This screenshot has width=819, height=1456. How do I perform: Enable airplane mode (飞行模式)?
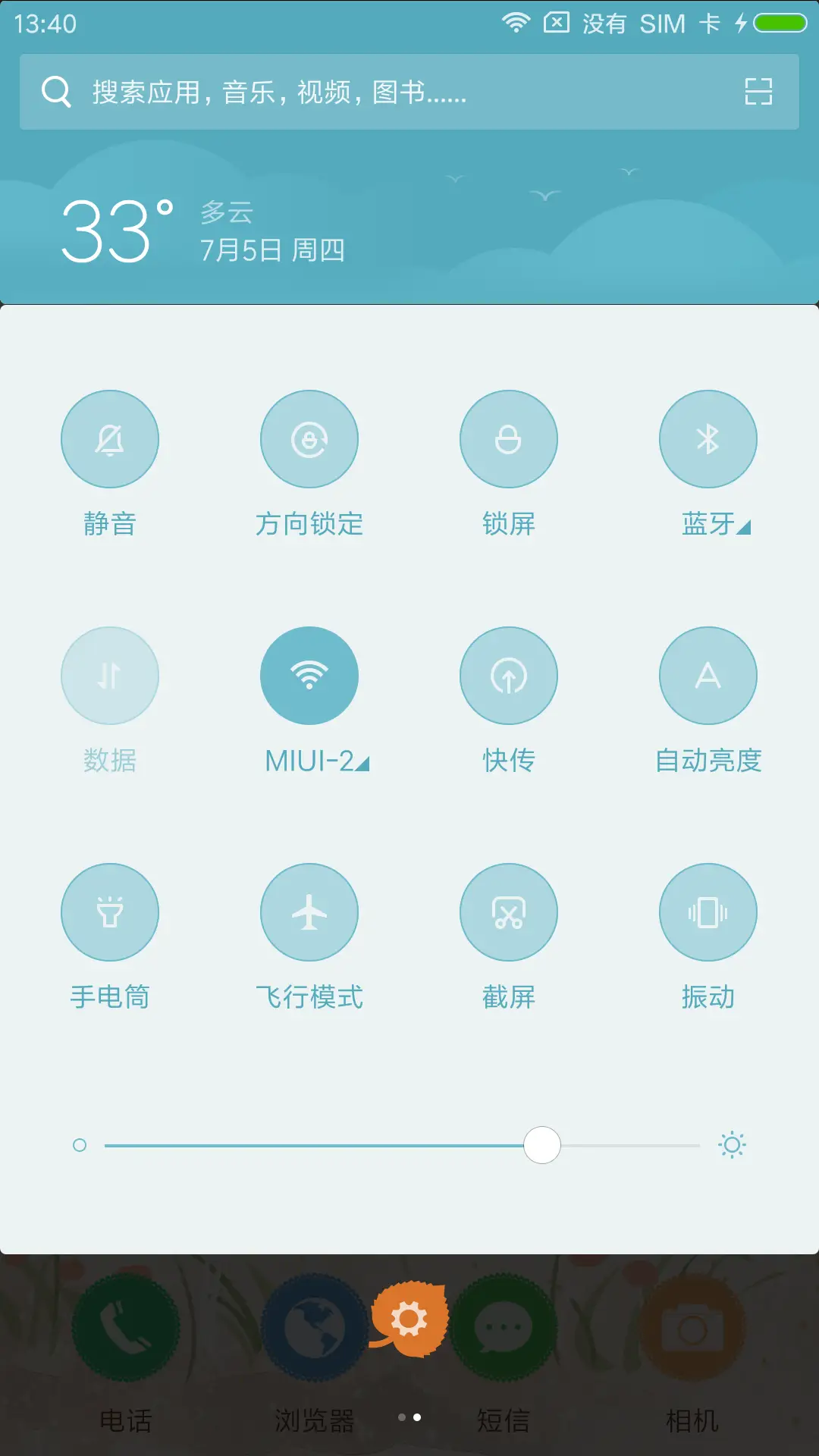[x=309, y=912]
